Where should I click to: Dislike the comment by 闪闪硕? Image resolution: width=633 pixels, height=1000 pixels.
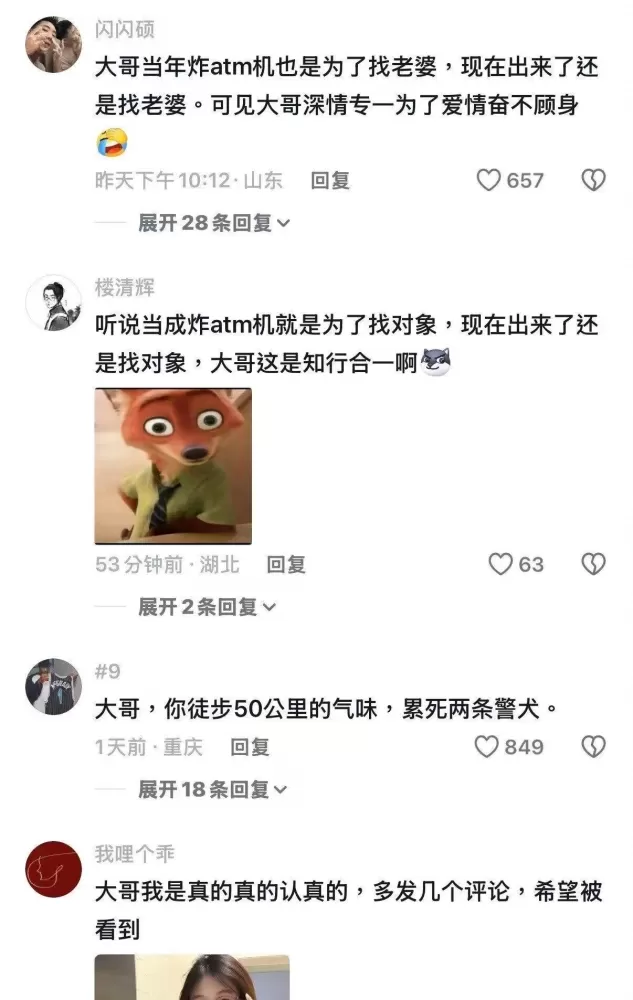pyautogui.click(x=594, y=180)
